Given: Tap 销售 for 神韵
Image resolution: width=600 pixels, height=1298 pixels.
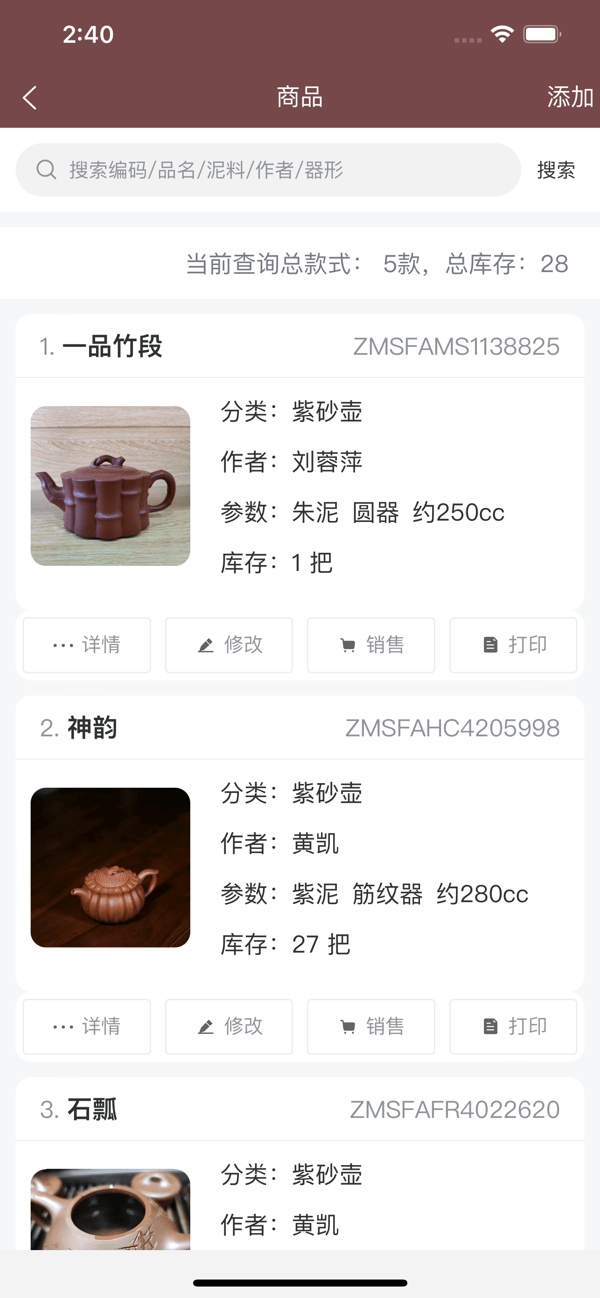Looking at the screenshot, I should point(371,1026).
